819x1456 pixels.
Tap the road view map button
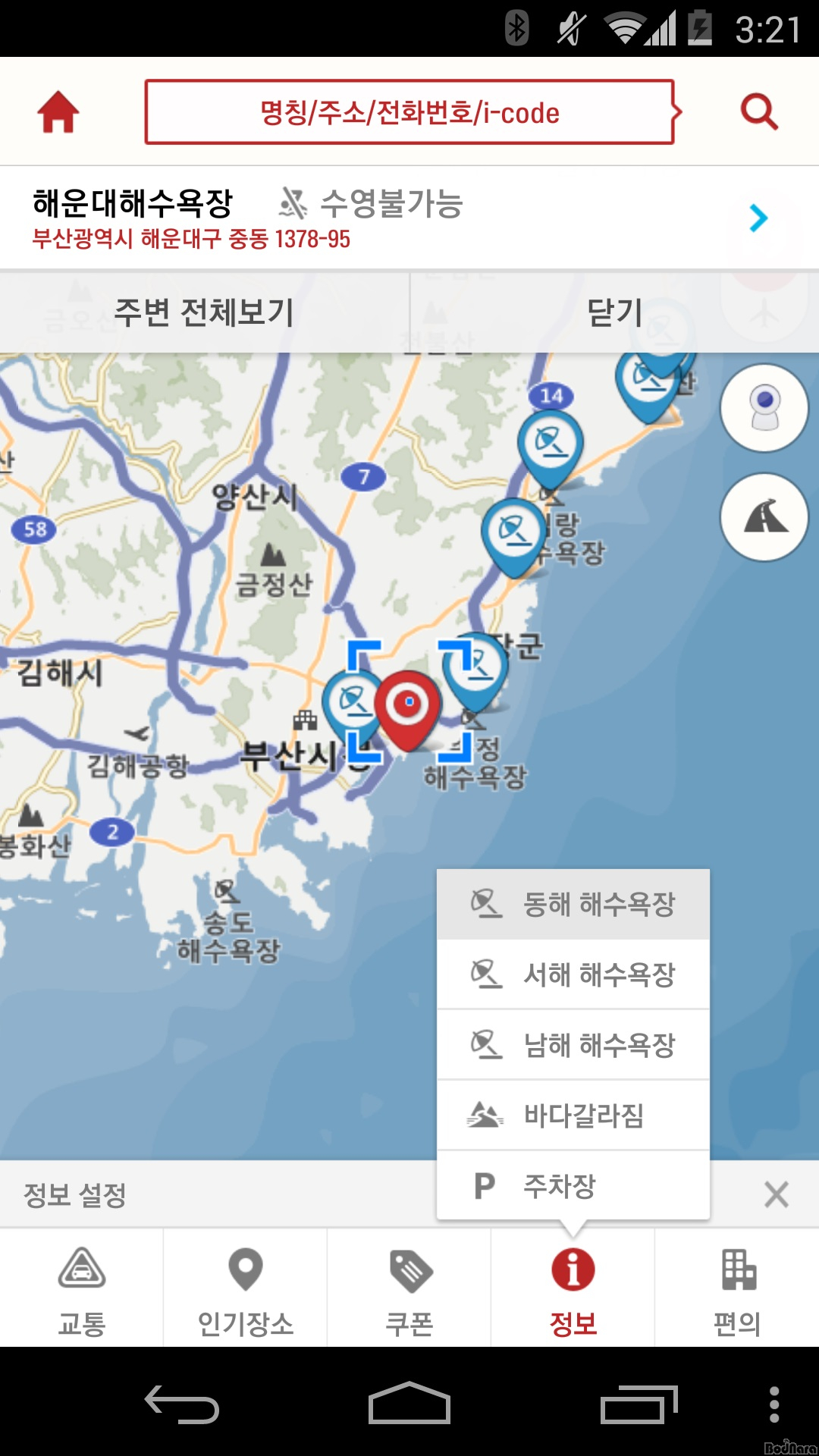tap(764, 517)
